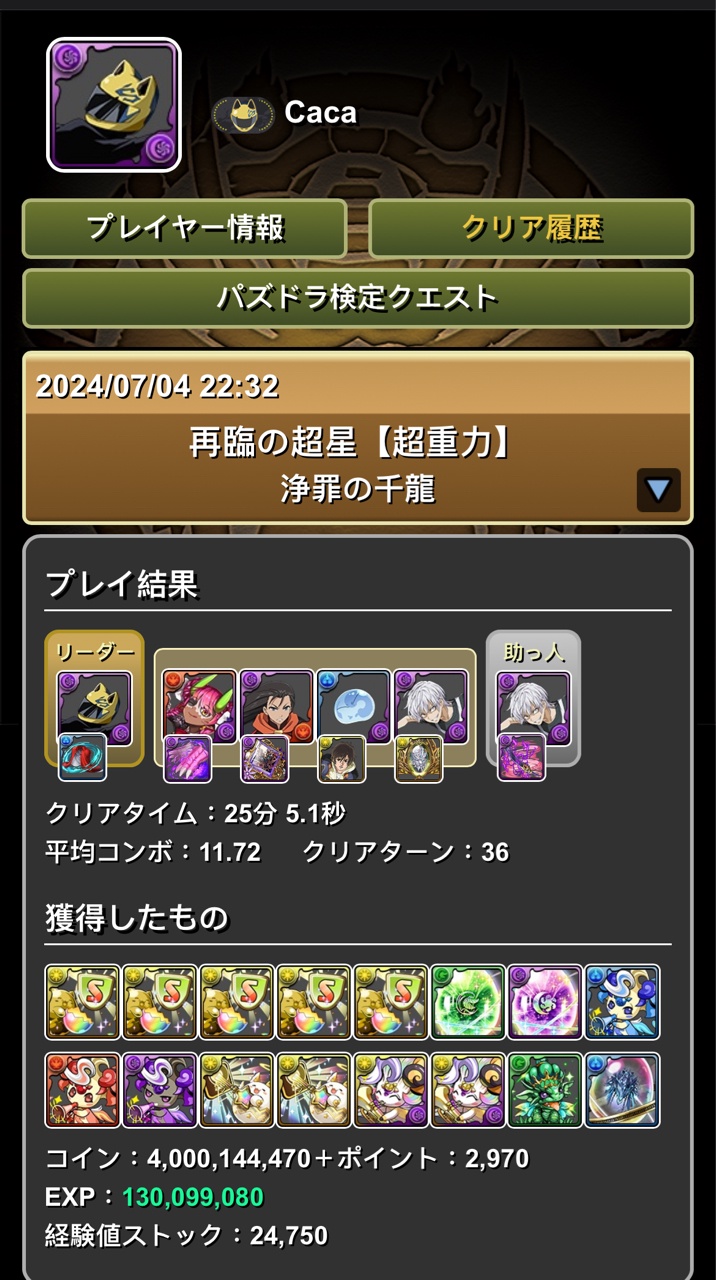Expand the 再臨の超星 dungeon dropdown
Viewport: 716px width, 1280px height.
(x=658, y=490)
